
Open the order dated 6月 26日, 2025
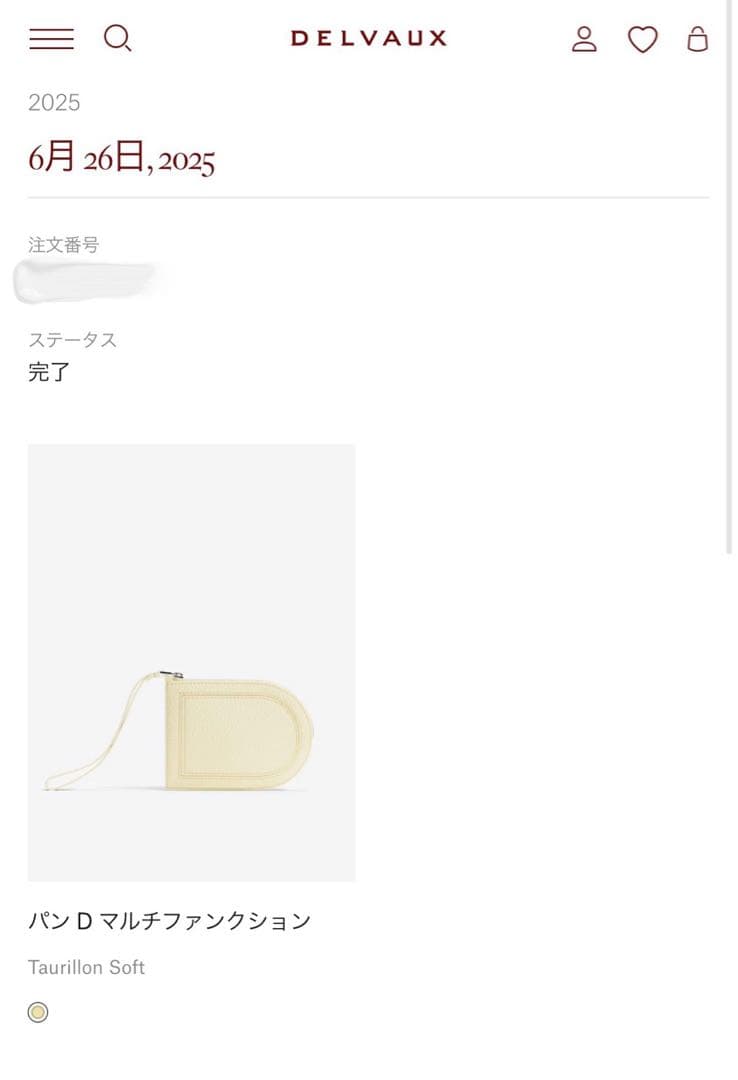point(122,158)
